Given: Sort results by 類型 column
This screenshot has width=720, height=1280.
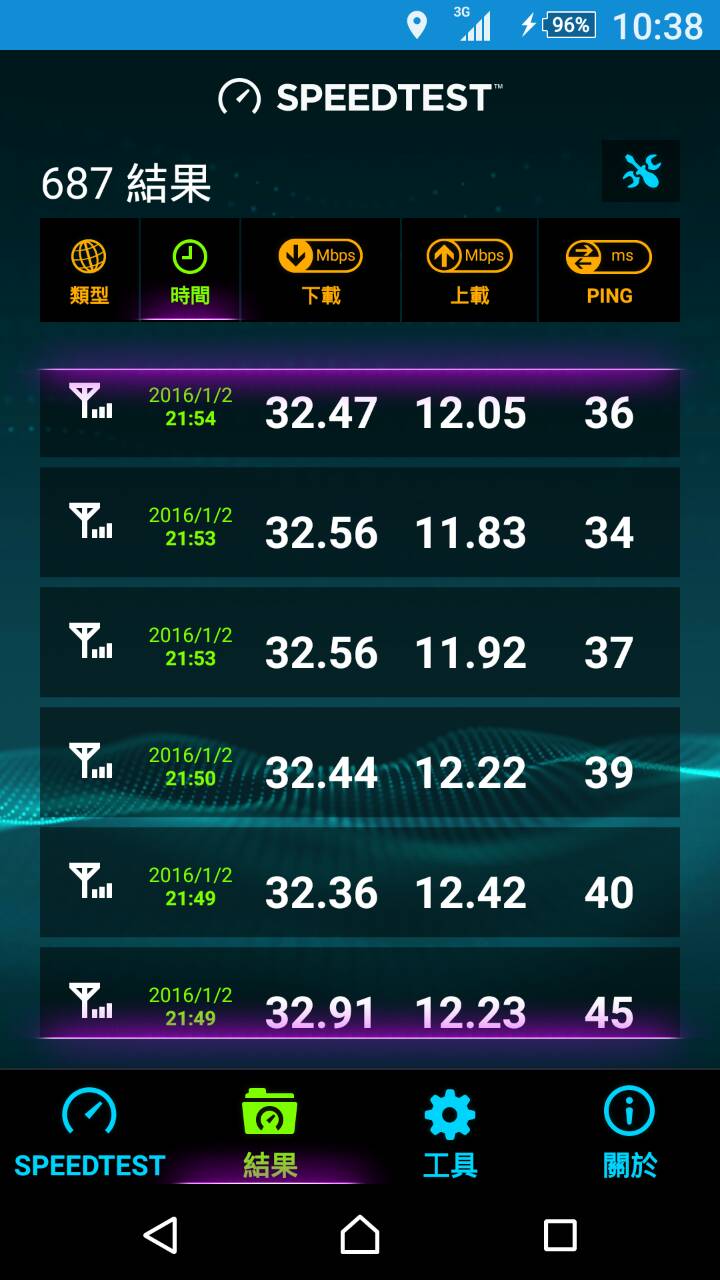Looking at the screenshot, I should (x=89, y=272).
